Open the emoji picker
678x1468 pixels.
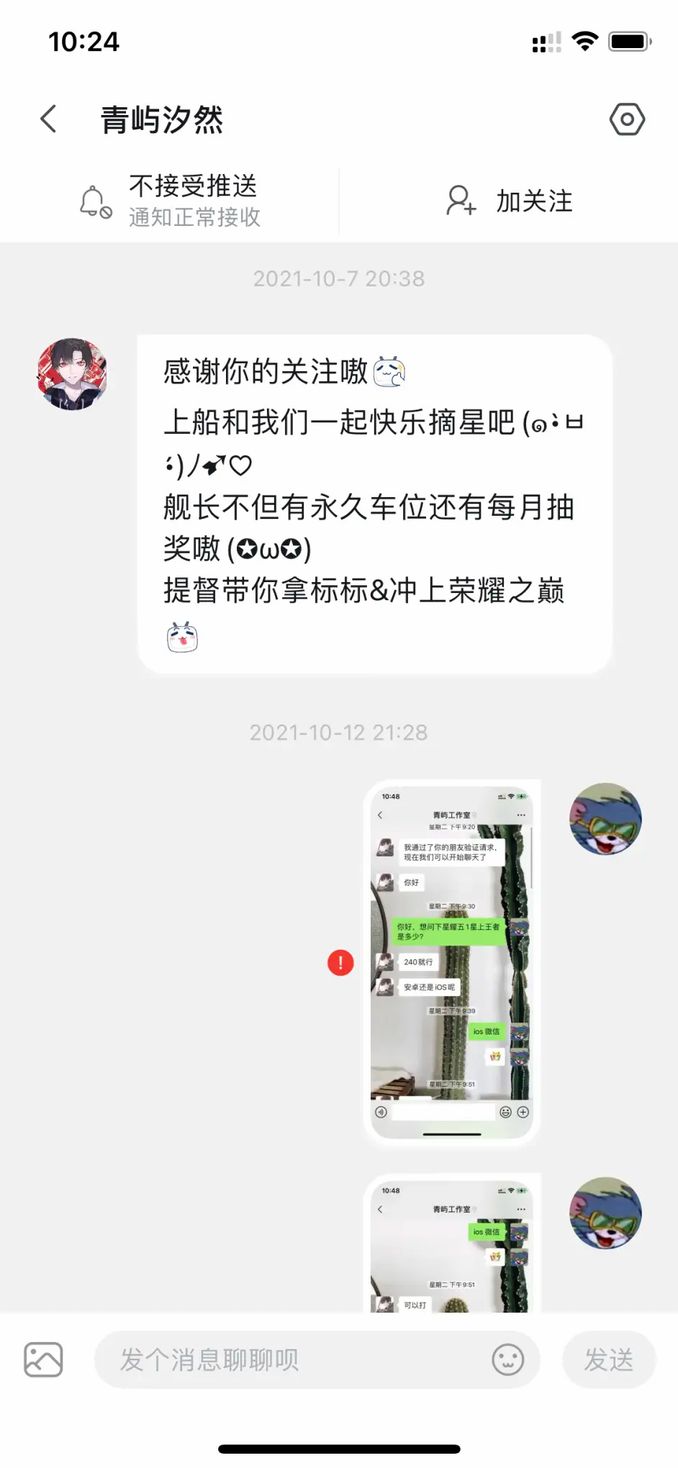point(508,1360)
